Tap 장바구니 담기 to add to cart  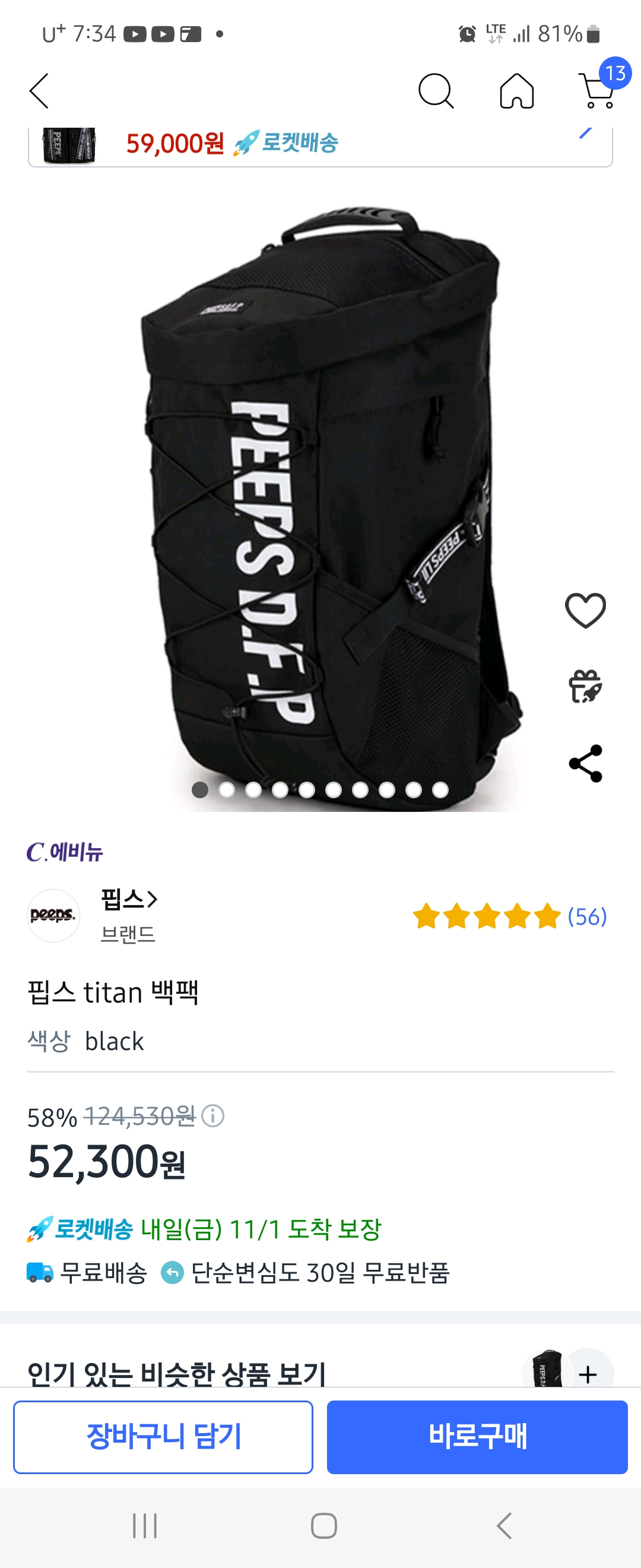coord(163,1437)
